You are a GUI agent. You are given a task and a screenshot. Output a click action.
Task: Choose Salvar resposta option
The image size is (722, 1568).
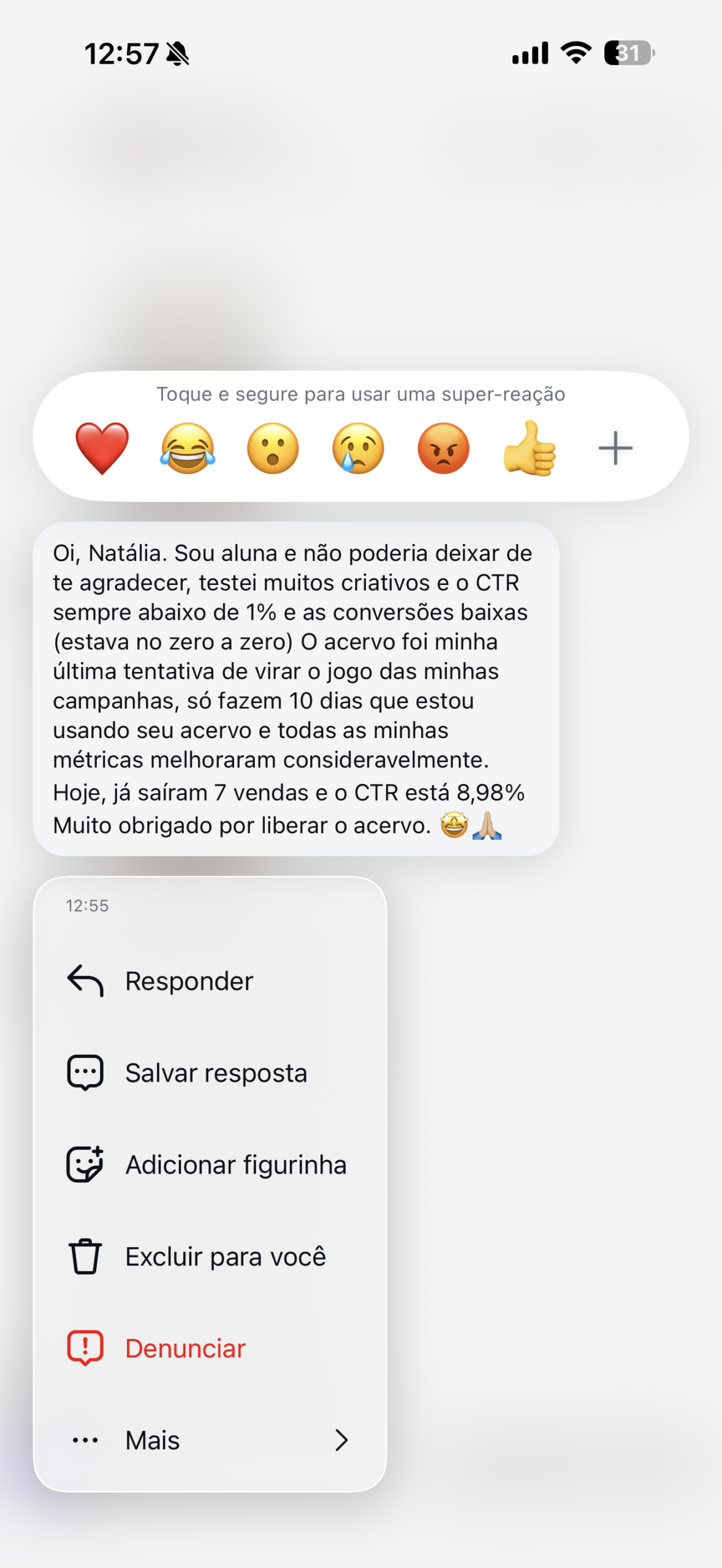tap(216, 1073)
